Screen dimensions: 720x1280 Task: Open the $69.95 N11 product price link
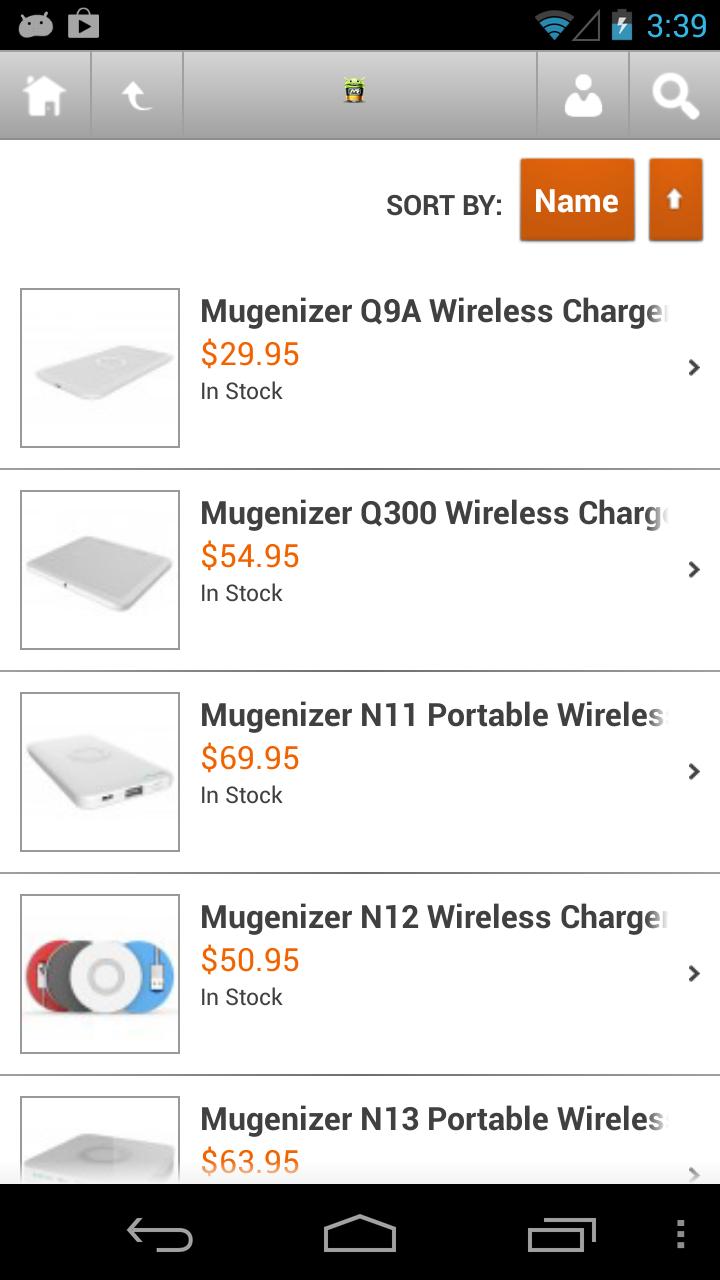click(x=250, y=758)
